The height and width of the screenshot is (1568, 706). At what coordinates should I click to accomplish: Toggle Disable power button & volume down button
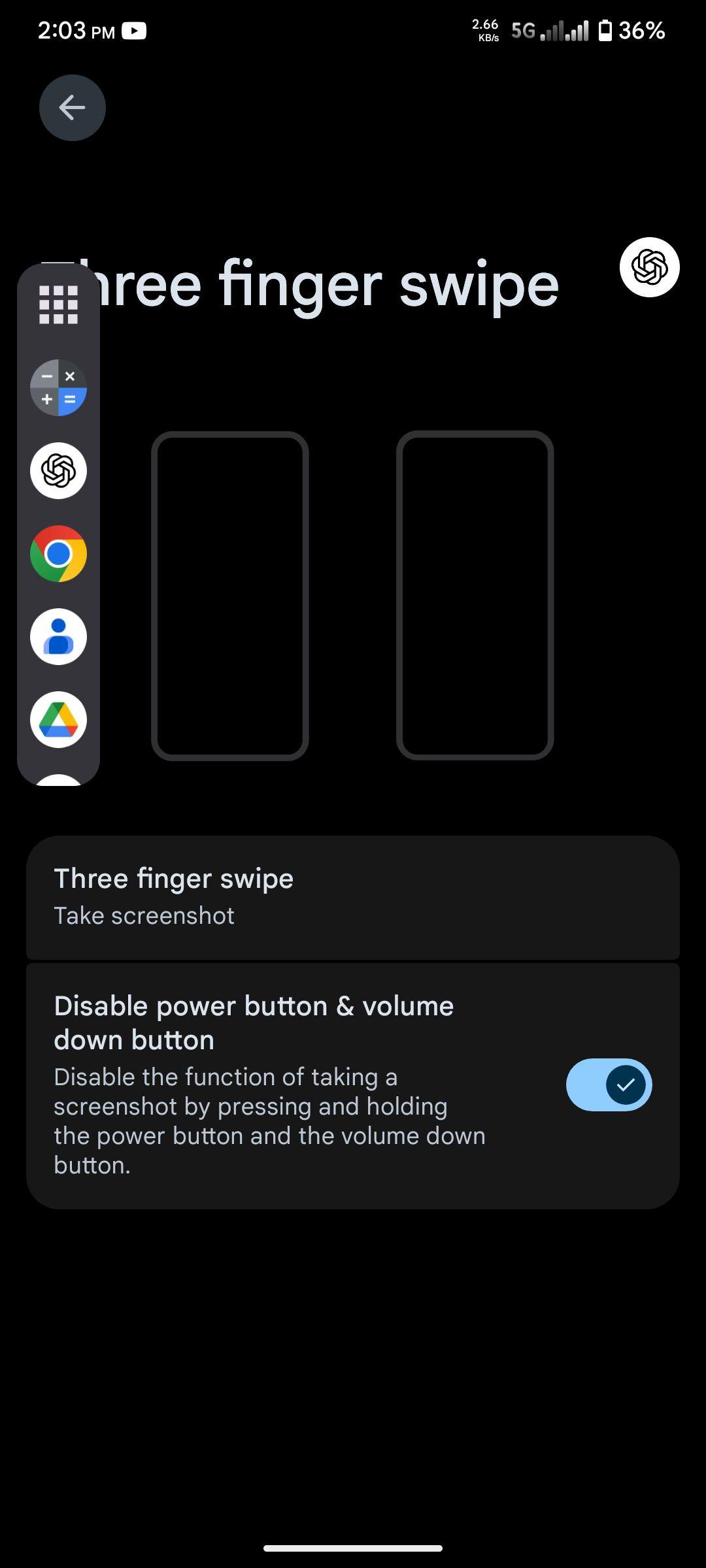(609, 1085)
